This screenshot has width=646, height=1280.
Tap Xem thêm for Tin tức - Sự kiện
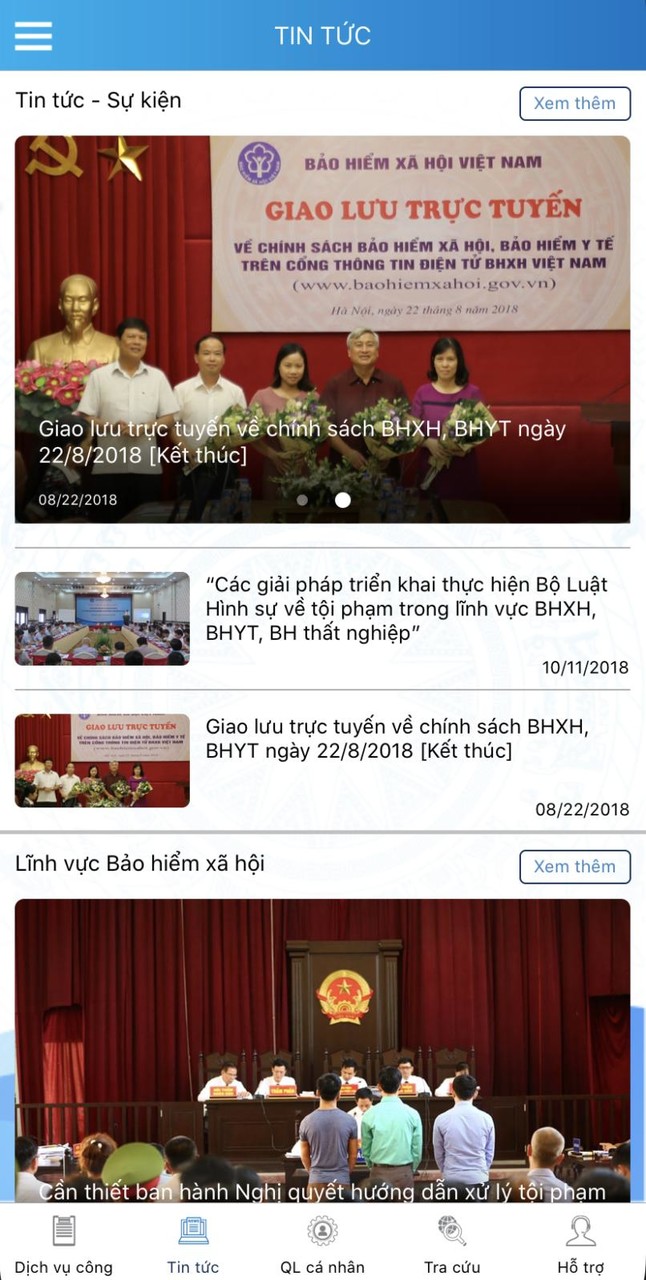(x=574, y=104)
